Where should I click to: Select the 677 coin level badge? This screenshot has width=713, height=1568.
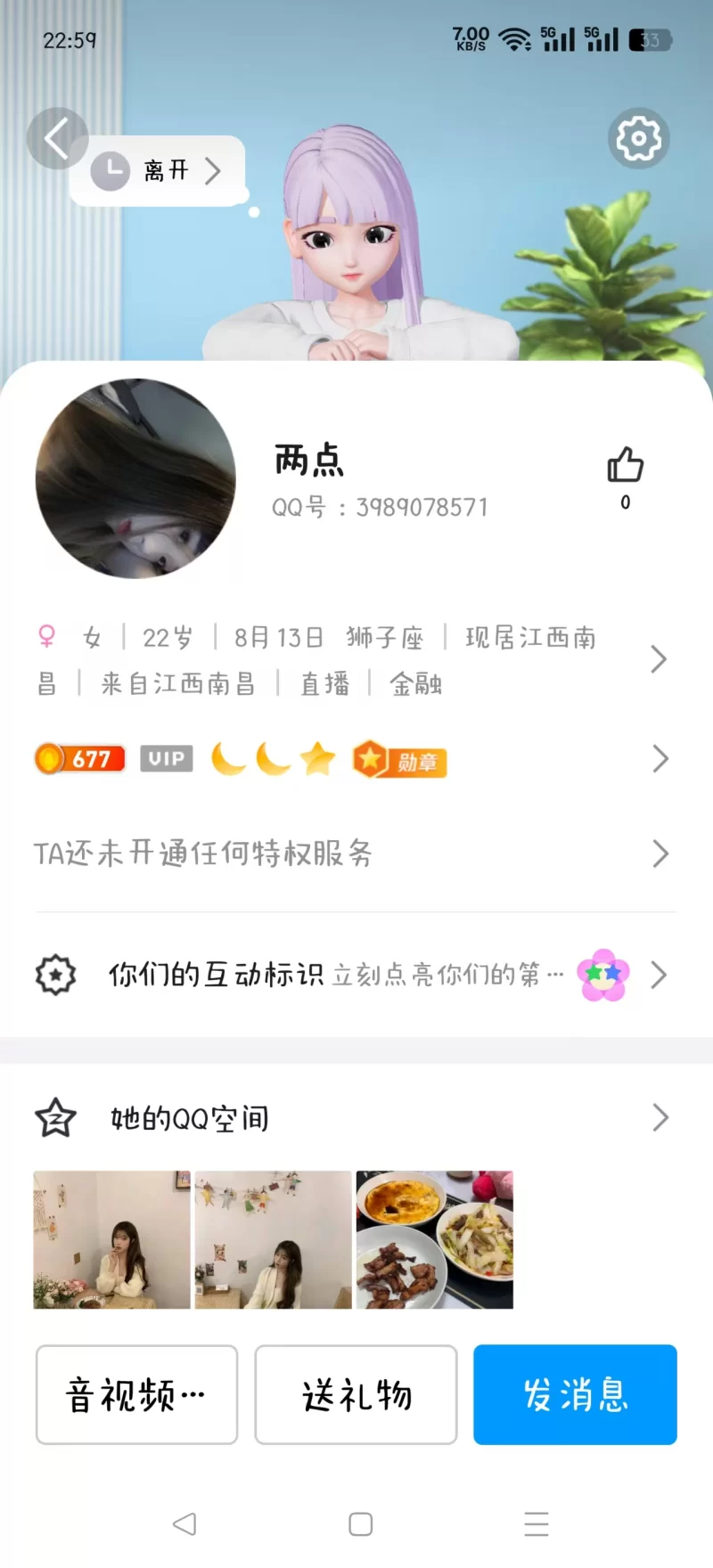(78, 758)
